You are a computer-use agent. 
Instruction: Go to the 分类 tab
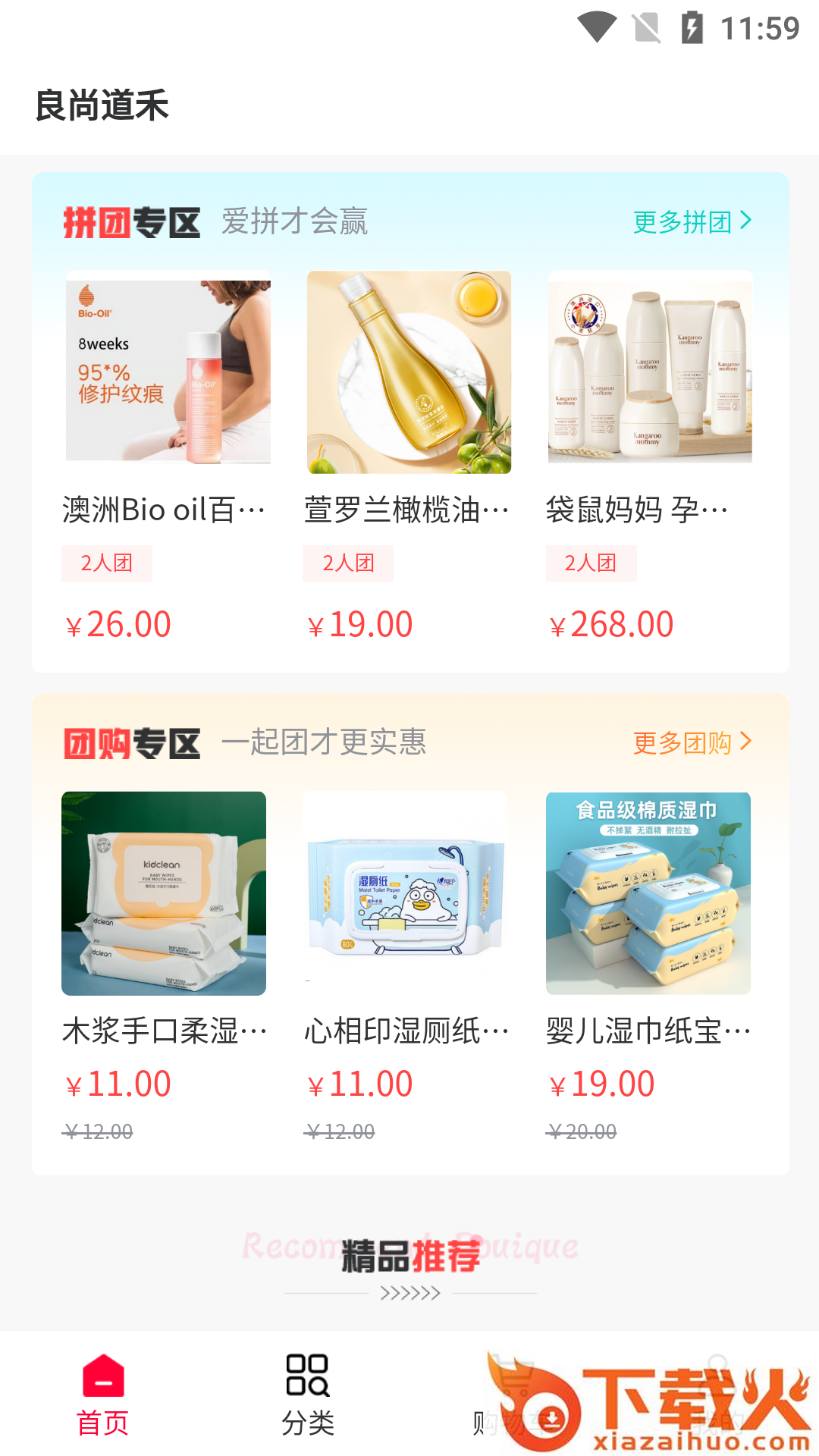point(308,1394)
